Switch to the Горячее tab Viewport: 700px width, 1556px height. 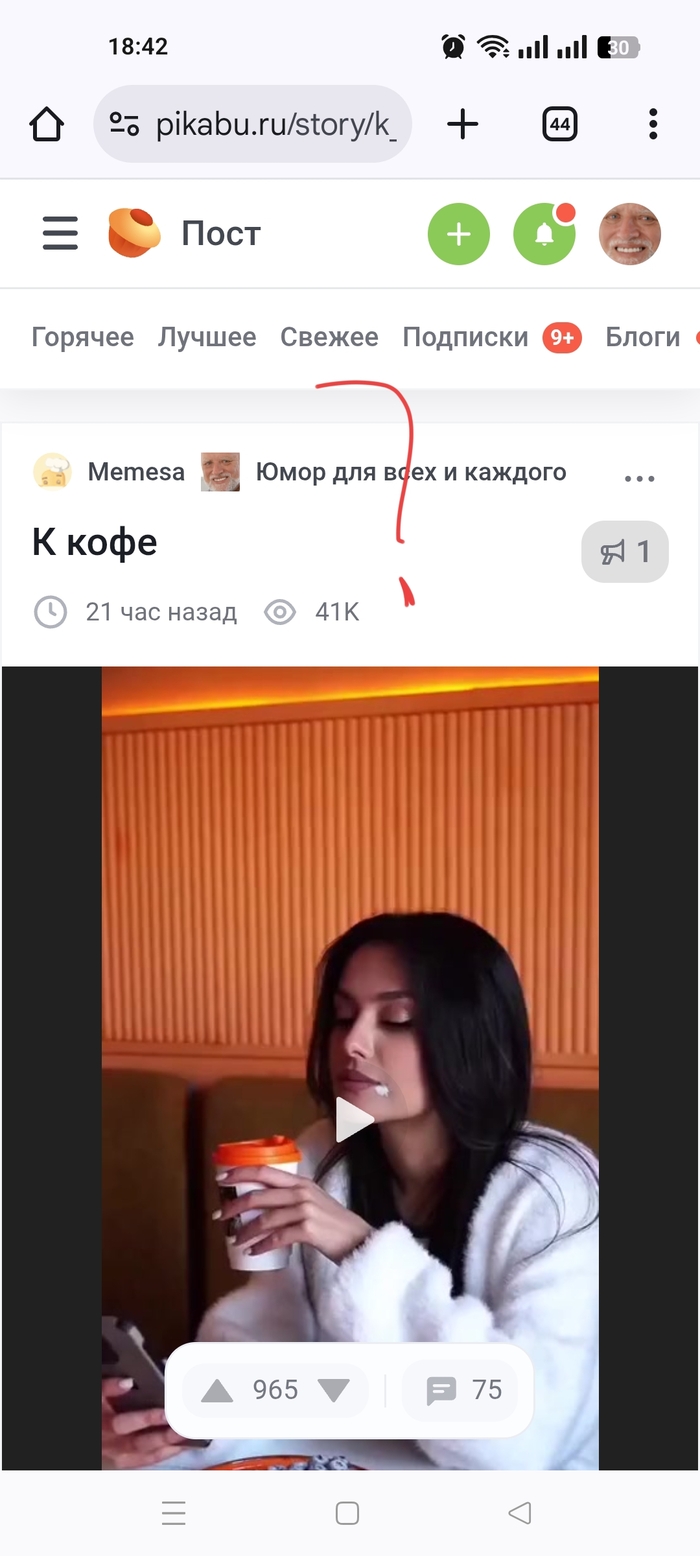tap(83, 337)
